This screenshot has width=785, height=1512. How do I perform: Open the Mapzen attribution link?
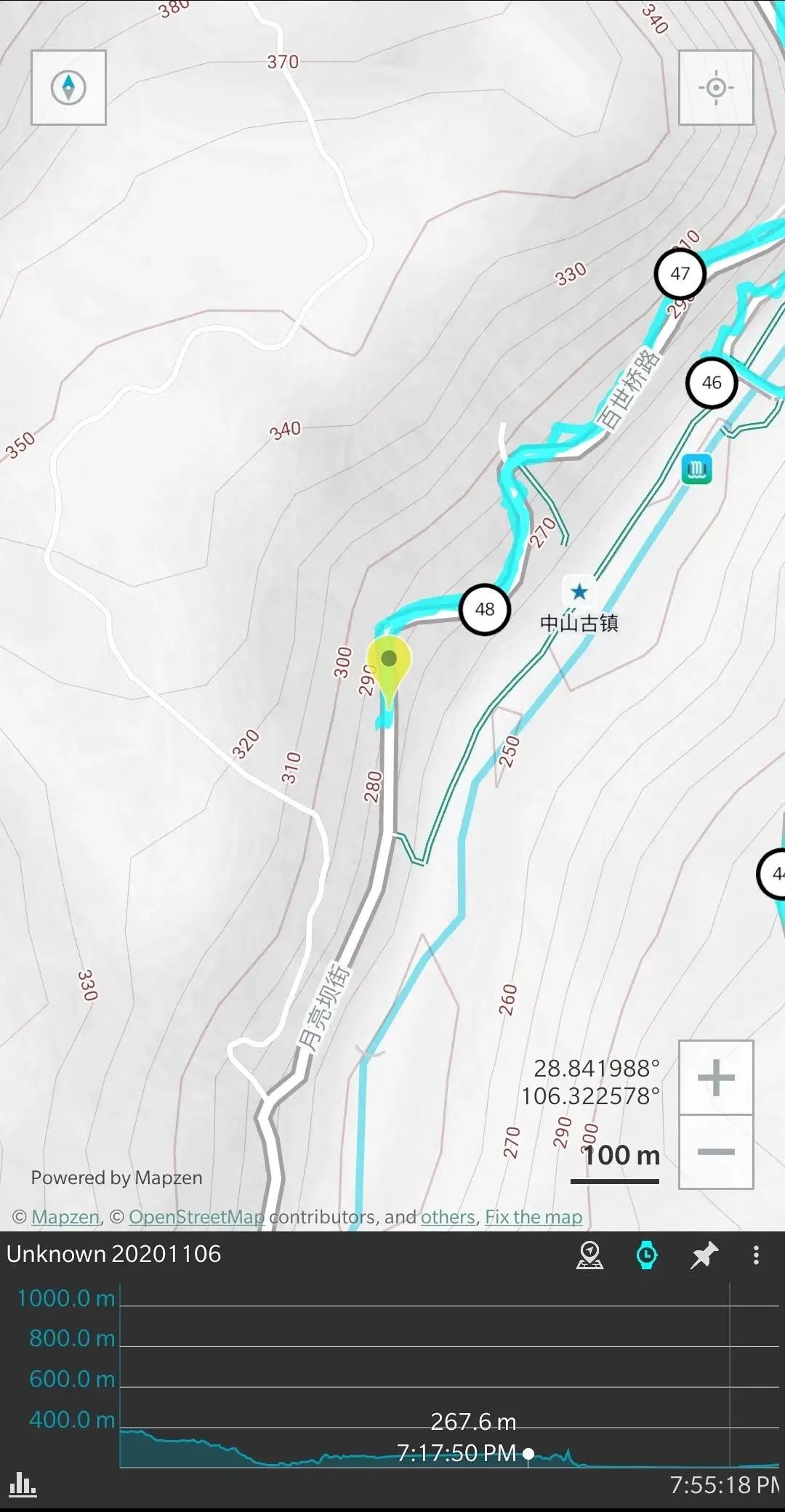click(65, 1217)
